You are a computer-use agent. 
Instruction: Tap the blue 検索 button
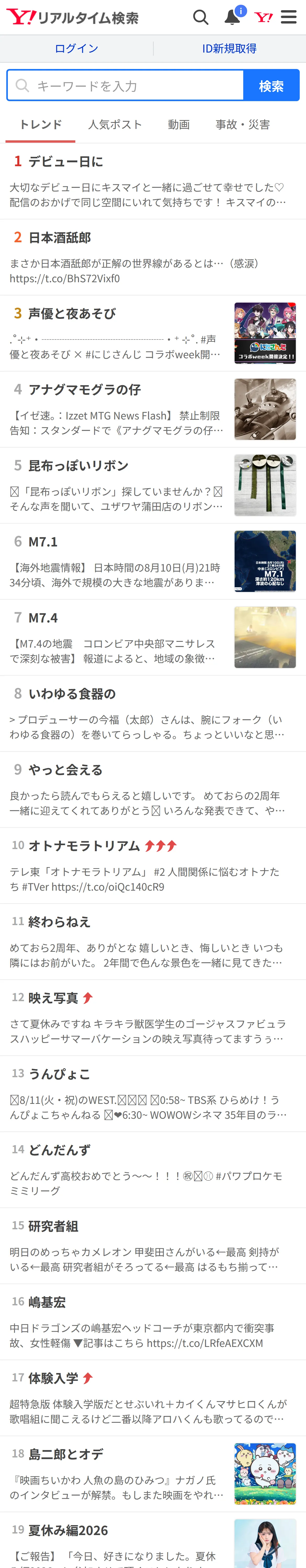[271, 85]
